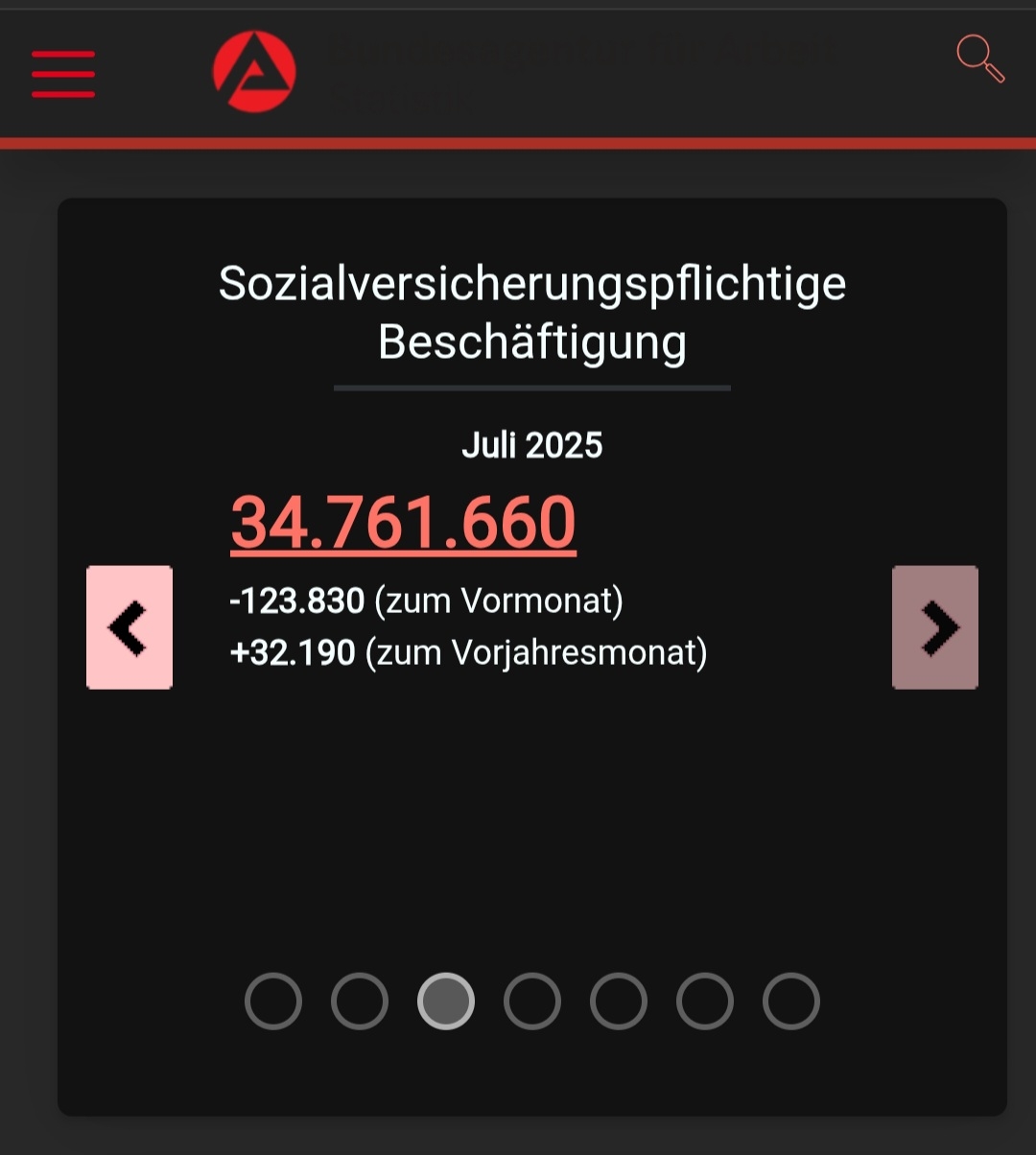
Task: Select the sixth carousel dot
Action: coord(705,1002)
